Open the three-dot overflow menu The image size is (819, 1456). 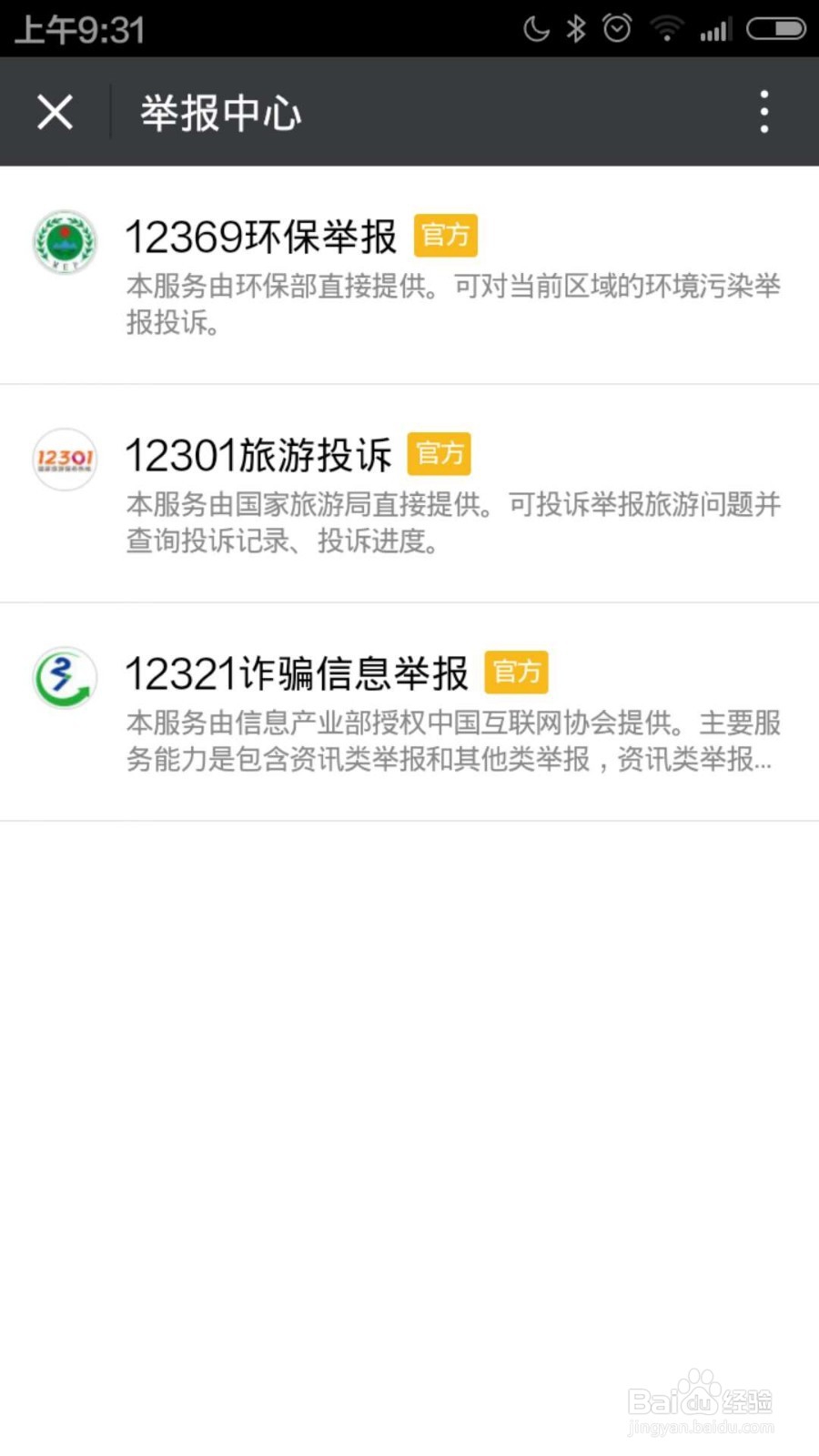(763, 111)
